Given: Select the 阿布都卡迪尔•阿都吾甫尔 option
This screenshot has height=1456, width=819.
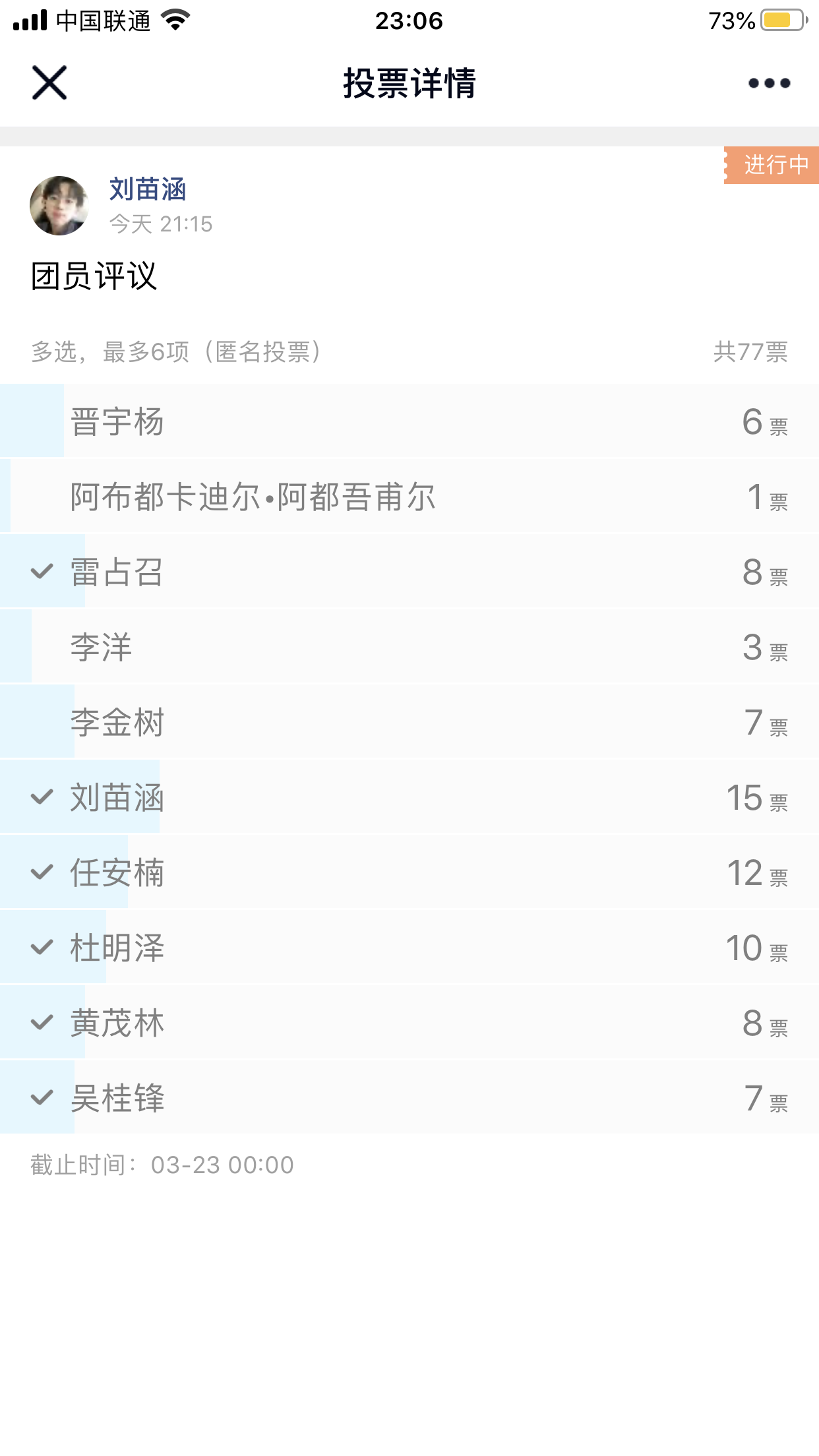Looking at the screenshot, I should [409, 497].
